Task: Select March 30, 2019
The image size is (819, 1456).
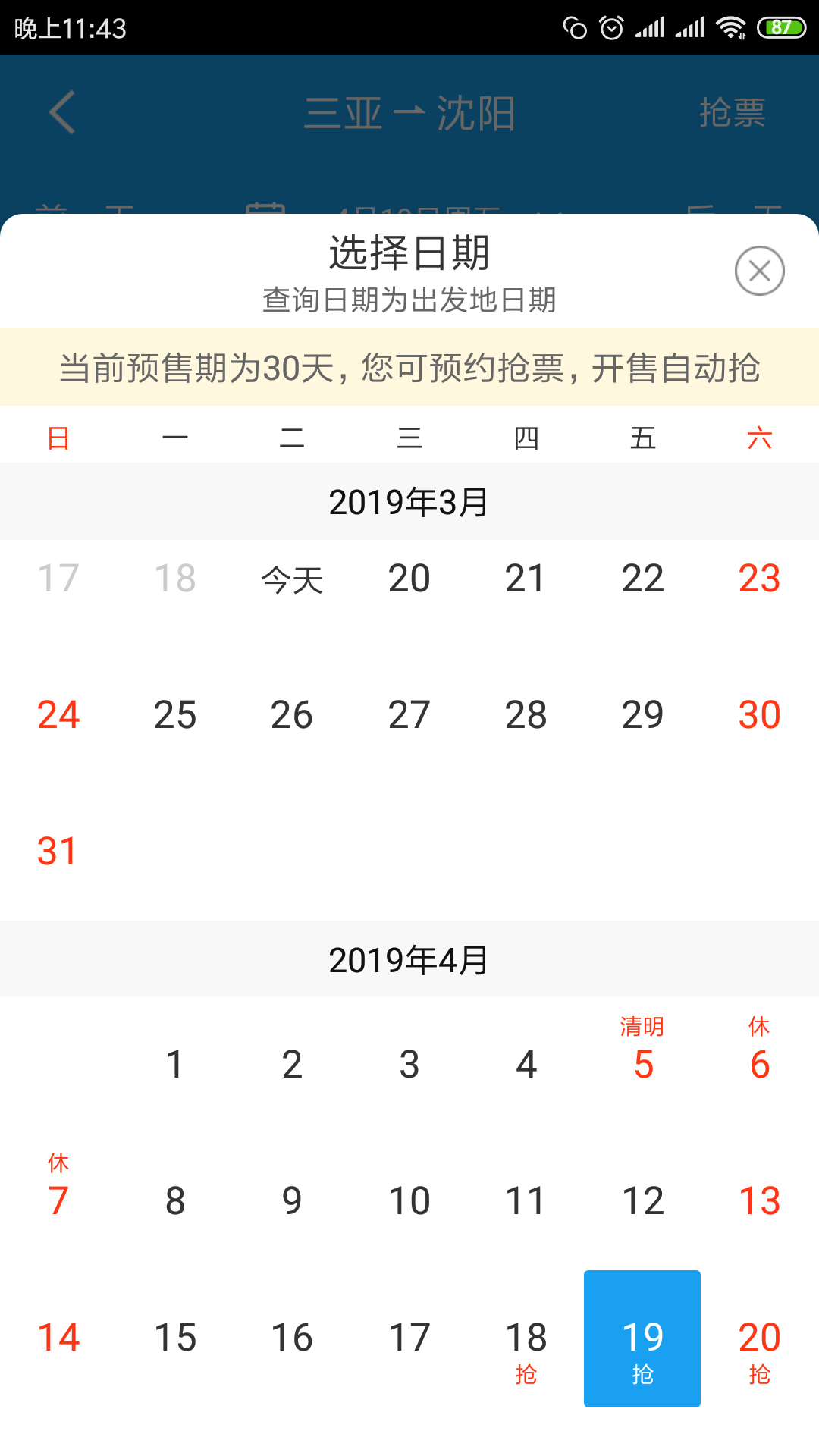Action: click(759, 715)
